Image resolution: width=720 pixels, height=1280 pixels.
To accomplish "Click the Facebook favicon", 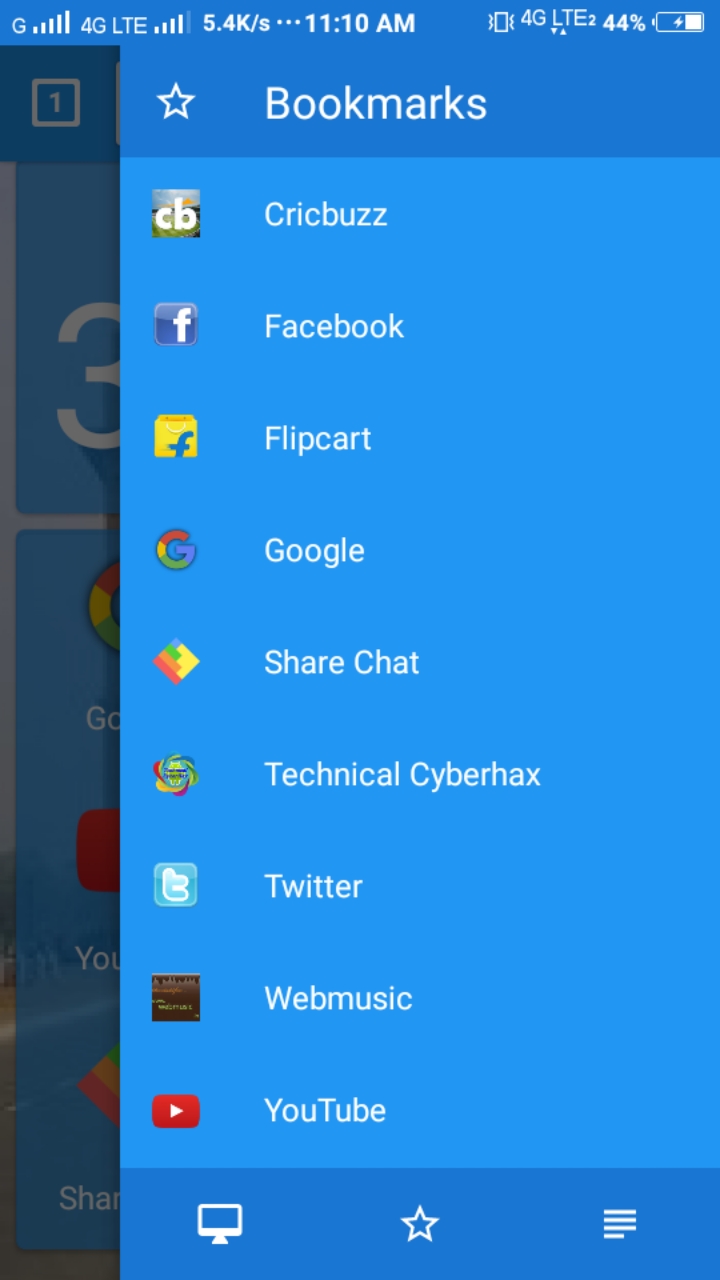I will coord(176,325).
